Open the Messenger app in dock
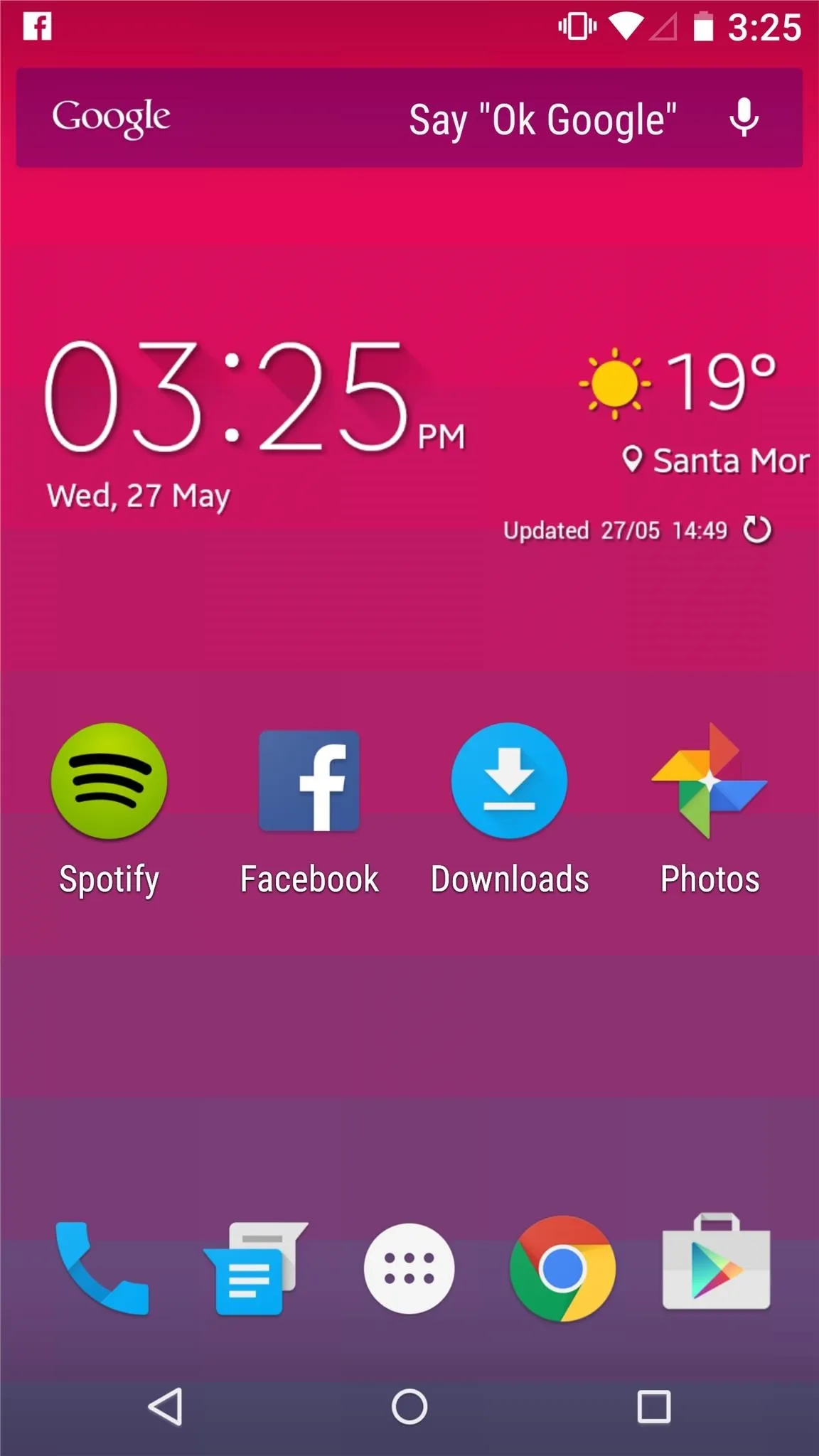 pos(256,1268)
